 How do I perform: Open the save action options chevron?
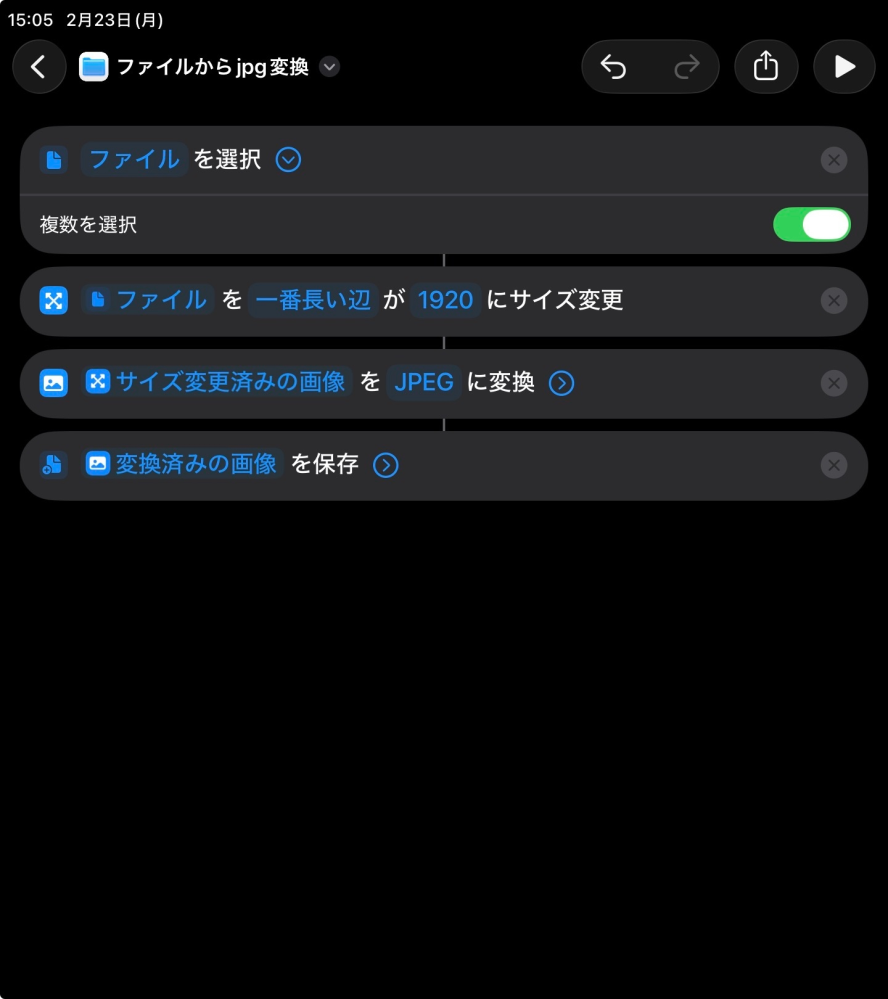pyautogui.click(x=386, y=465)
